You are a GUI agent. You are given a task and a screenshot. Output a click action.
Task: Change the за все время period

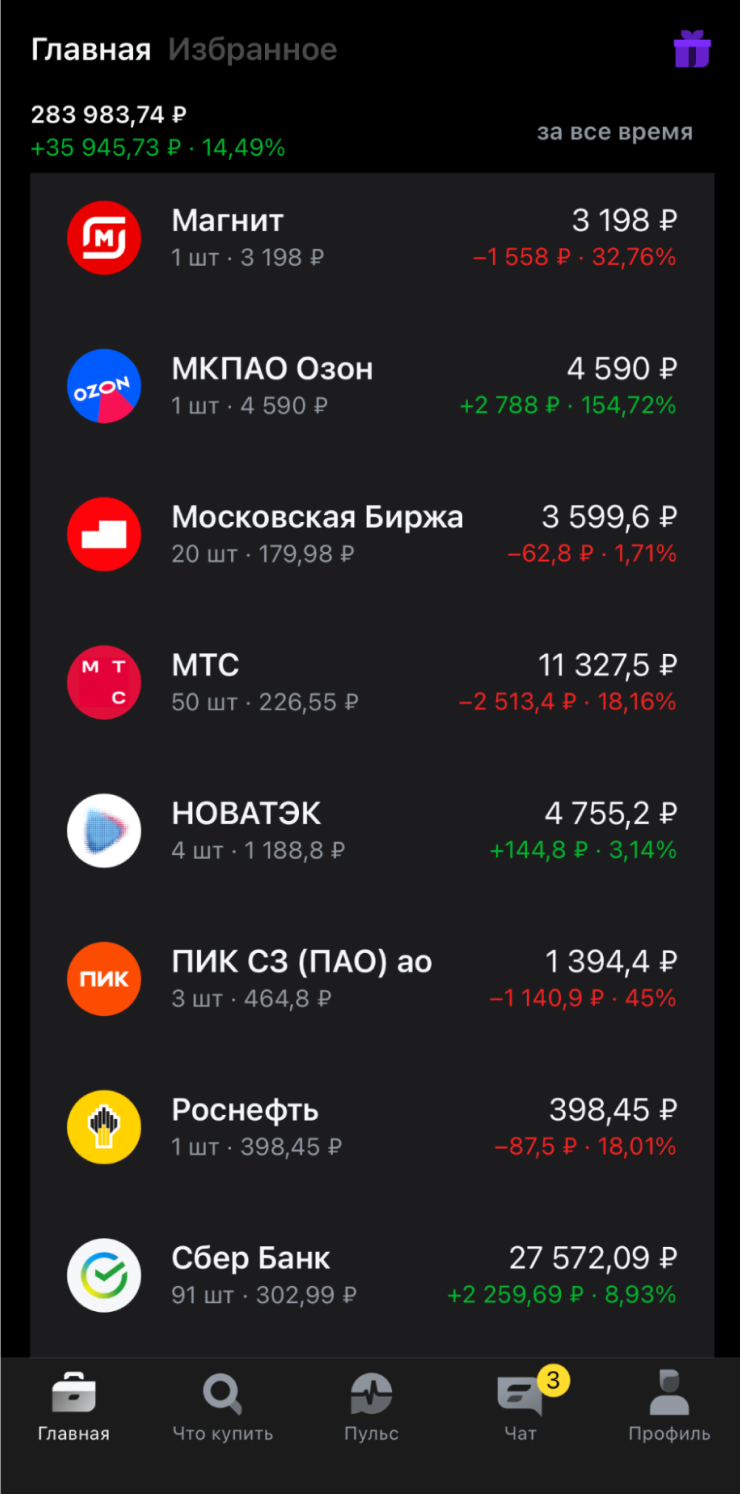pos(614,132)
